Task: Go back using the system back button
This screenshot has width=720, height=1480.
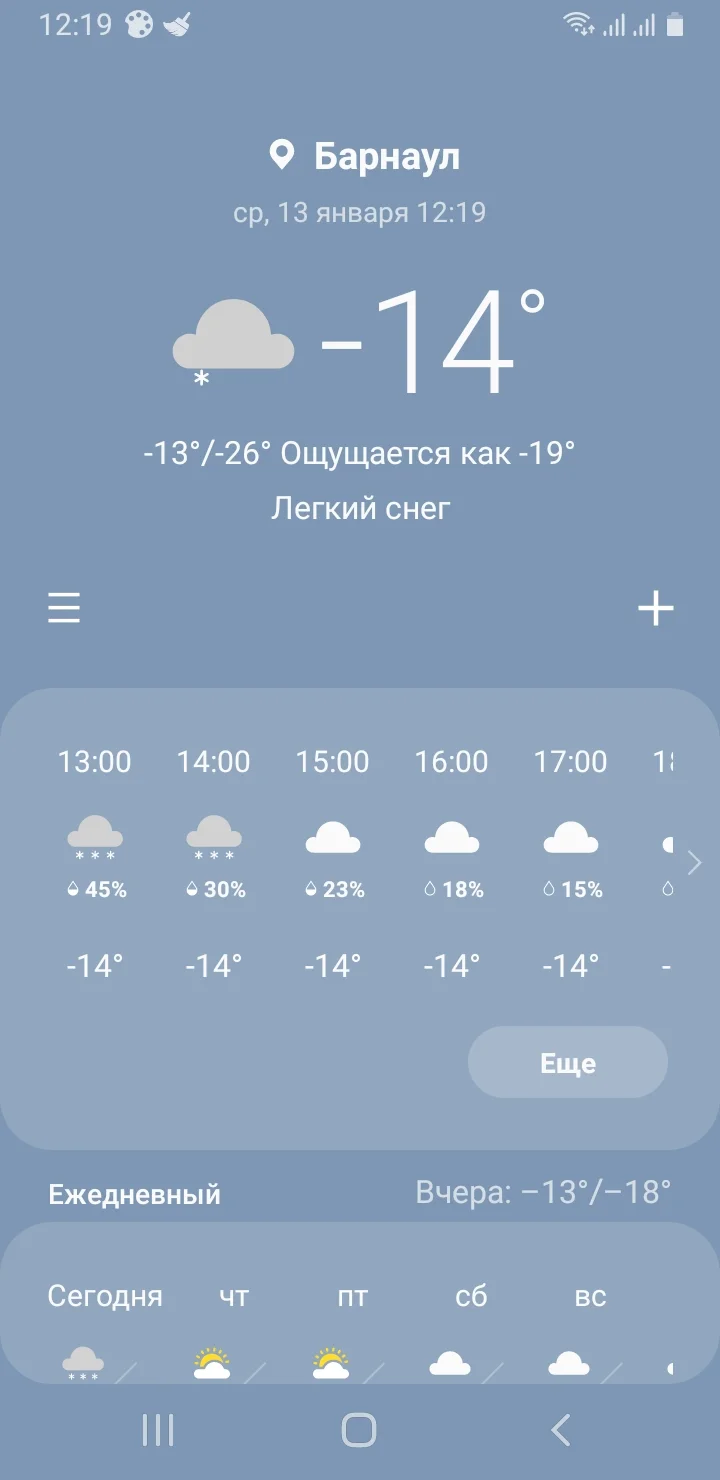Action: pos(561,1430)
